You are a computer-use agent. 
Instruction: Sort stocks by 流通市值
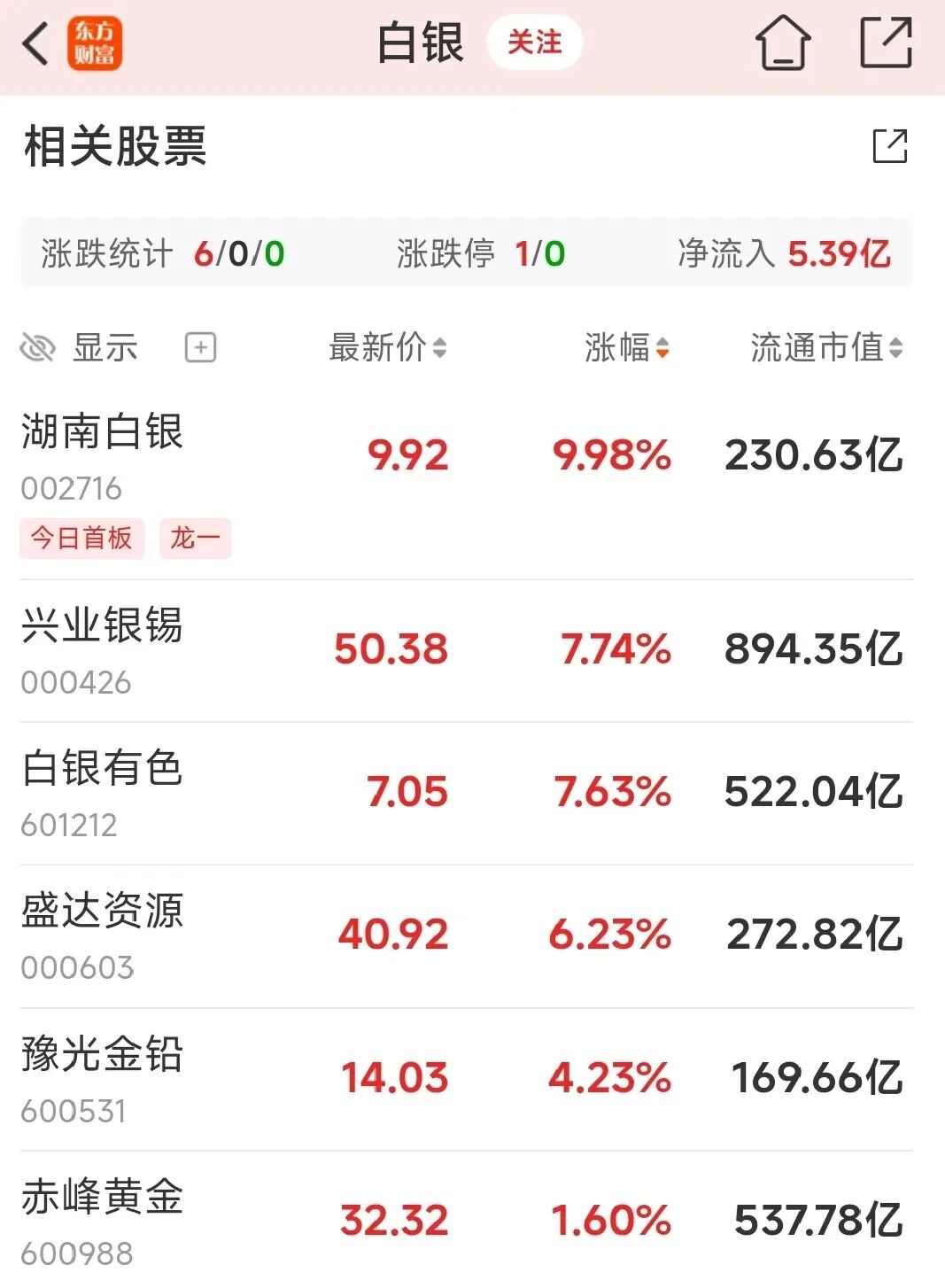click(x=825, y=348)
